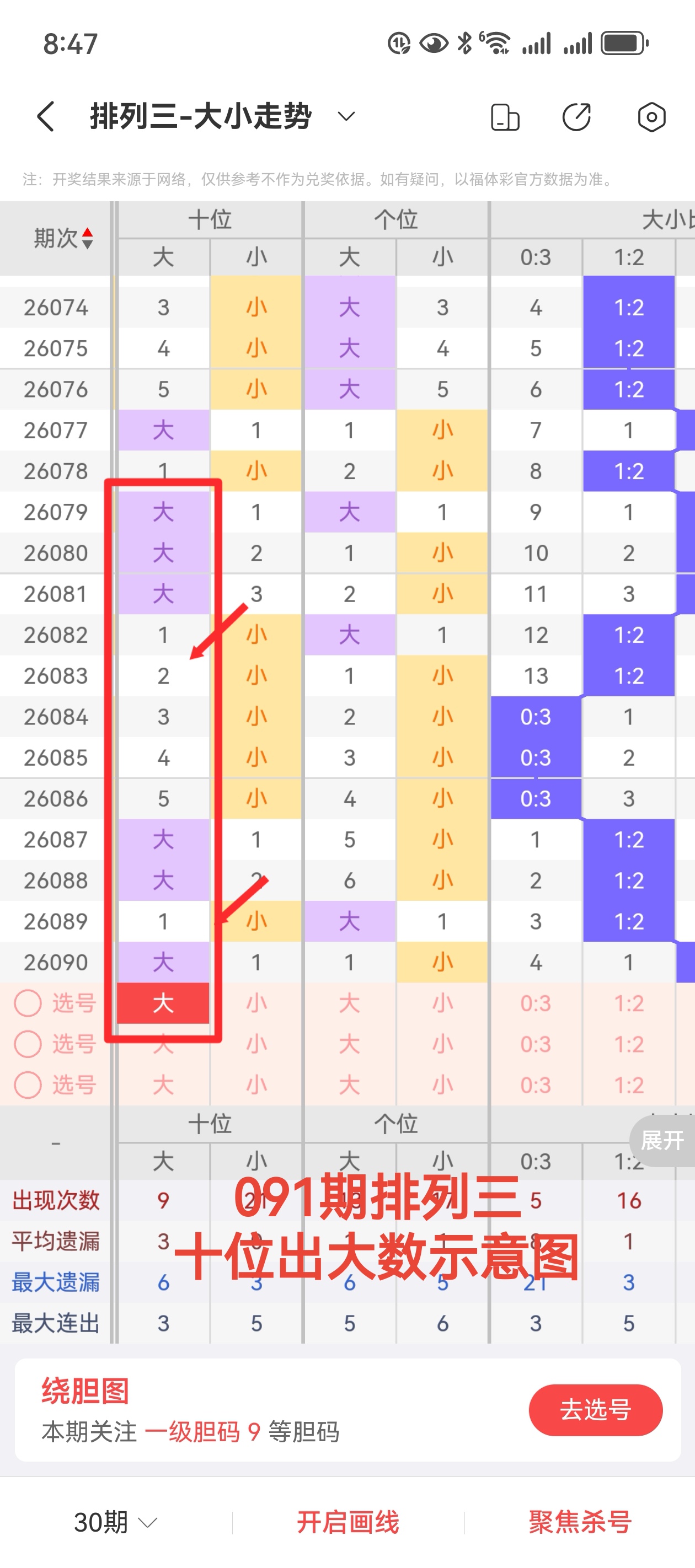Open the 排列三-大小走势 chart type dropdown

click(x=346, y=116)
